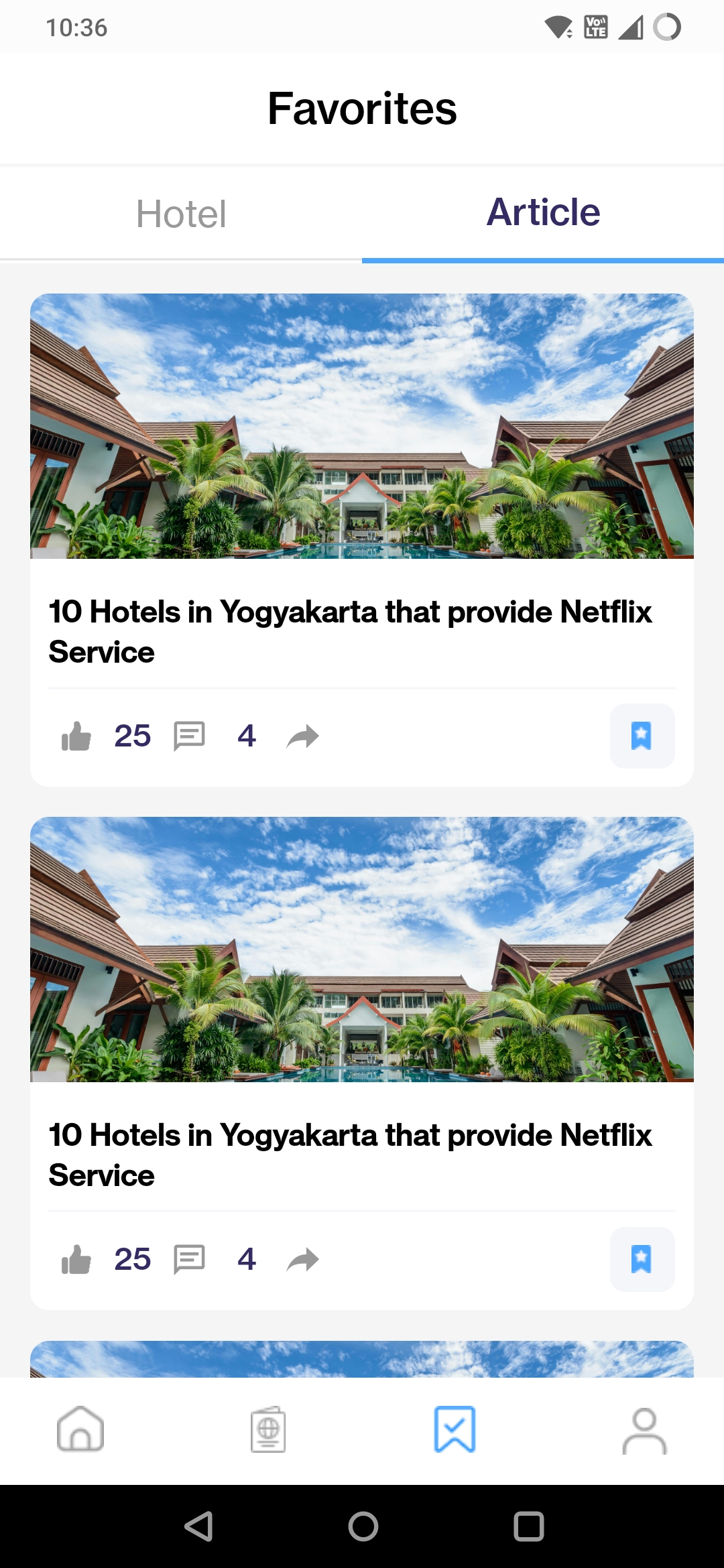
Task: Open the passport tab in bottom navigation
Action: (268, 1429)
